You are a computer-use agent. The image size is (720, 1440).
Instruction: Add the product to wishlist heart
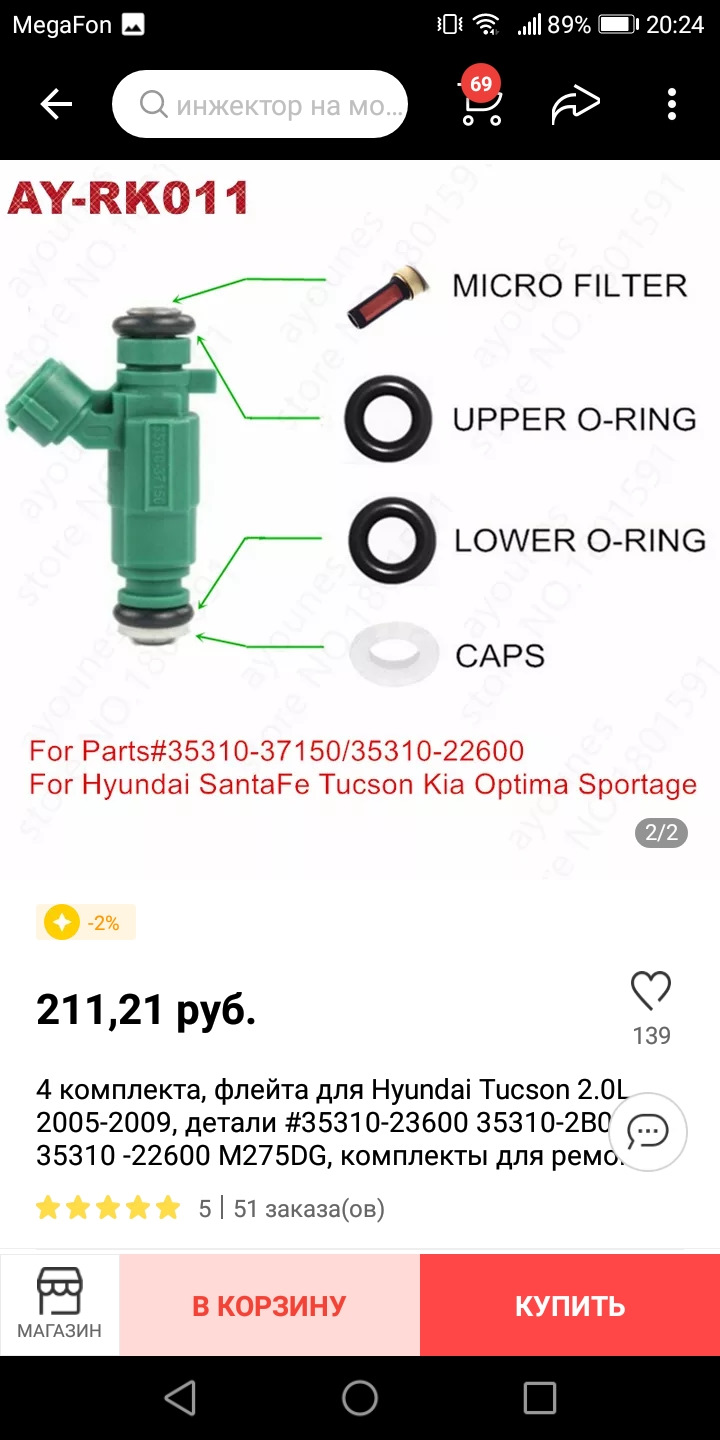[x=651, y=991]
